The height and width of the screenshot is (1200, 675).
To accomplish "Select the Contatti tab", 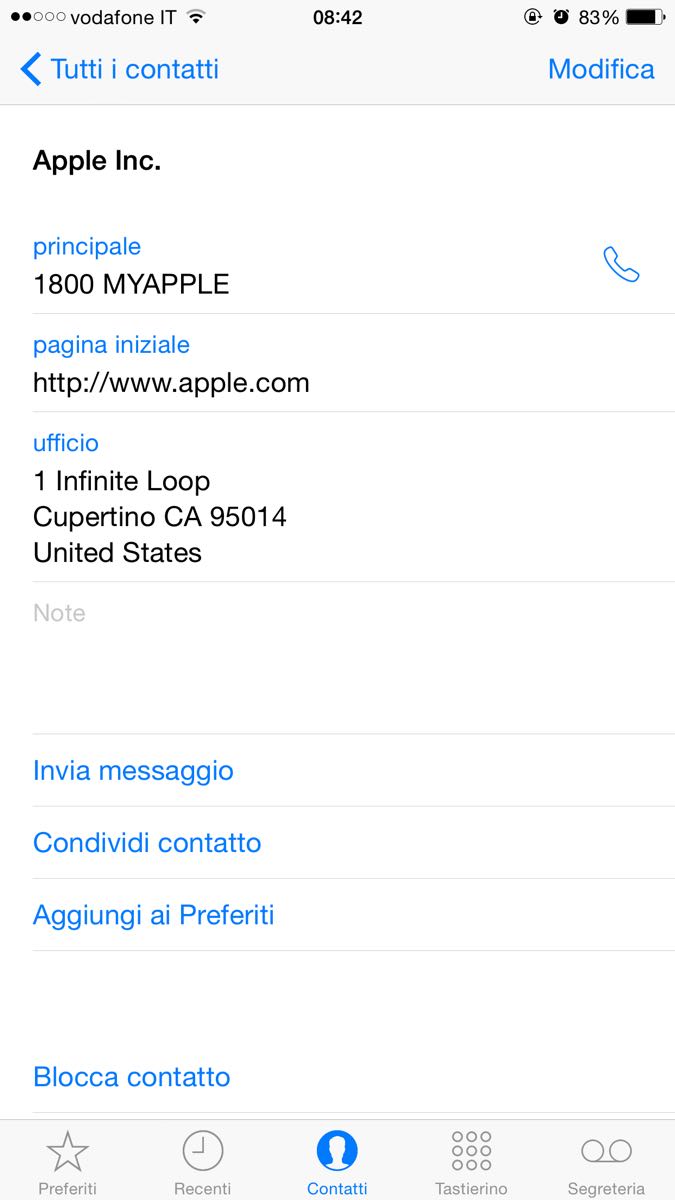I will coord(337,1162).
